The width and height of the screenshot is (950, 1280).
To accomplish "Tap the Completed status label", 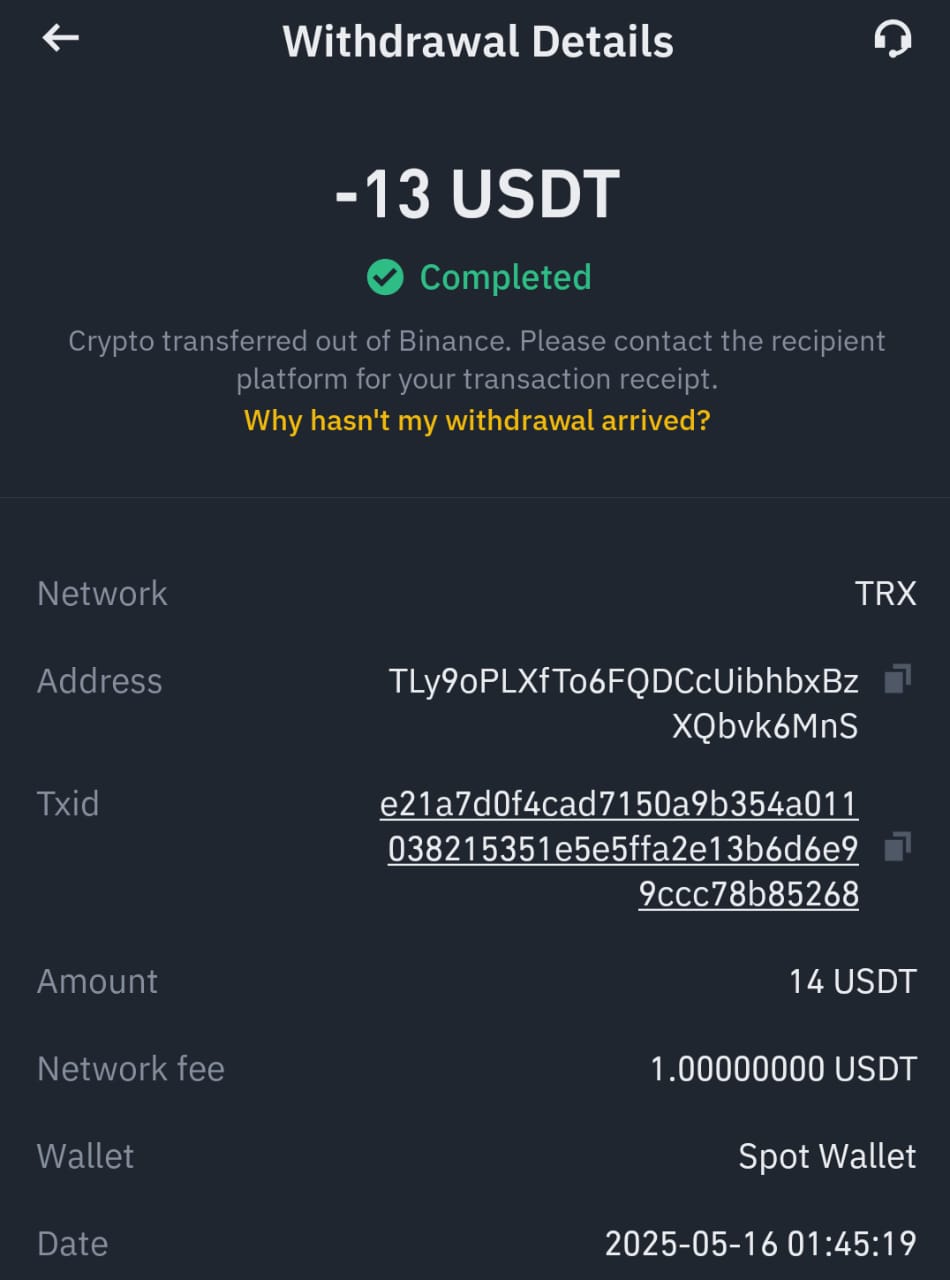I will [x=505, y=277].
